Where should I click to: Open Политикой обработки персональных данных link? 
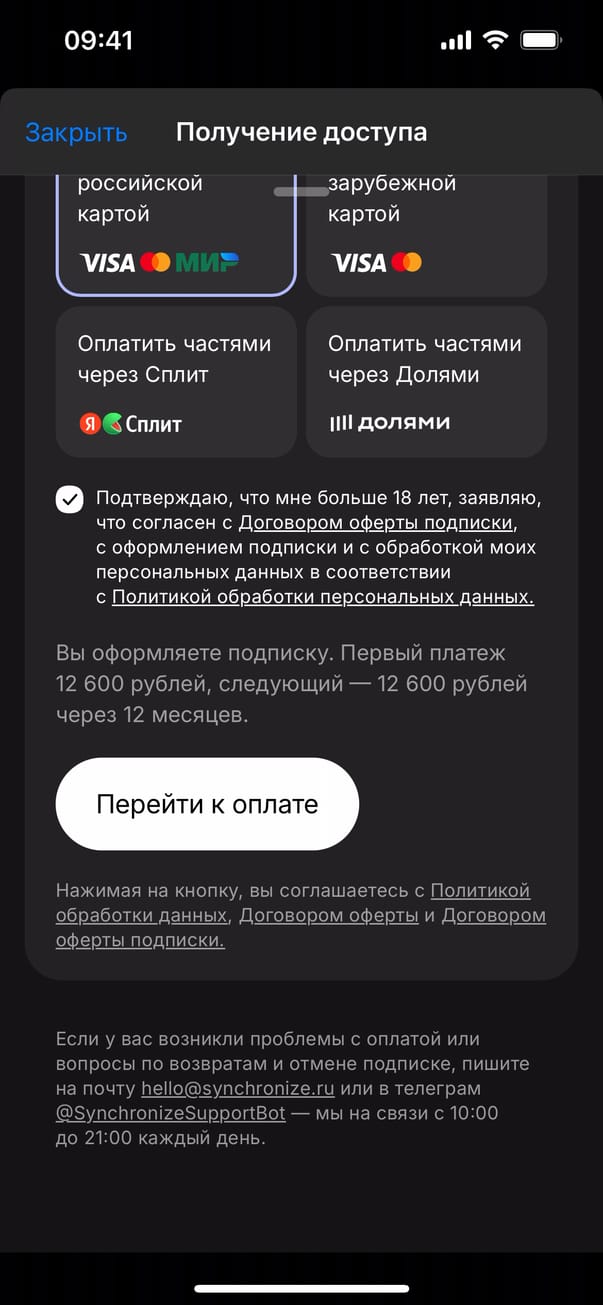point(322,597)
